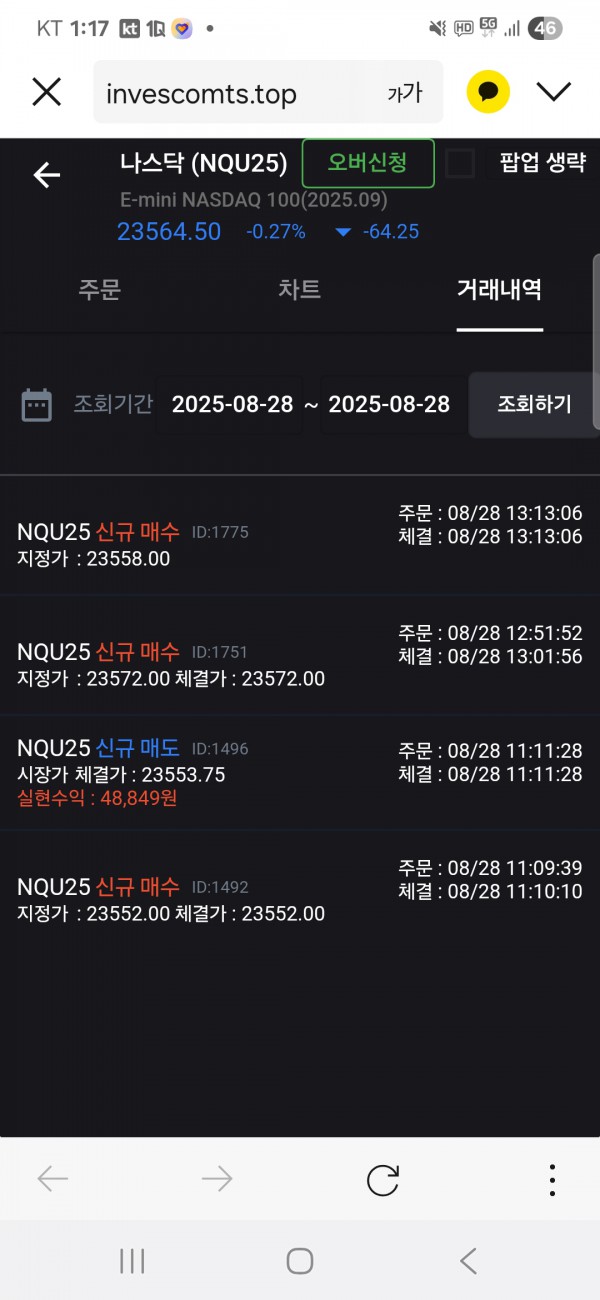Check the 팝업 생략 checkbox
600x1300 pixels.
[x=459, y=163]
